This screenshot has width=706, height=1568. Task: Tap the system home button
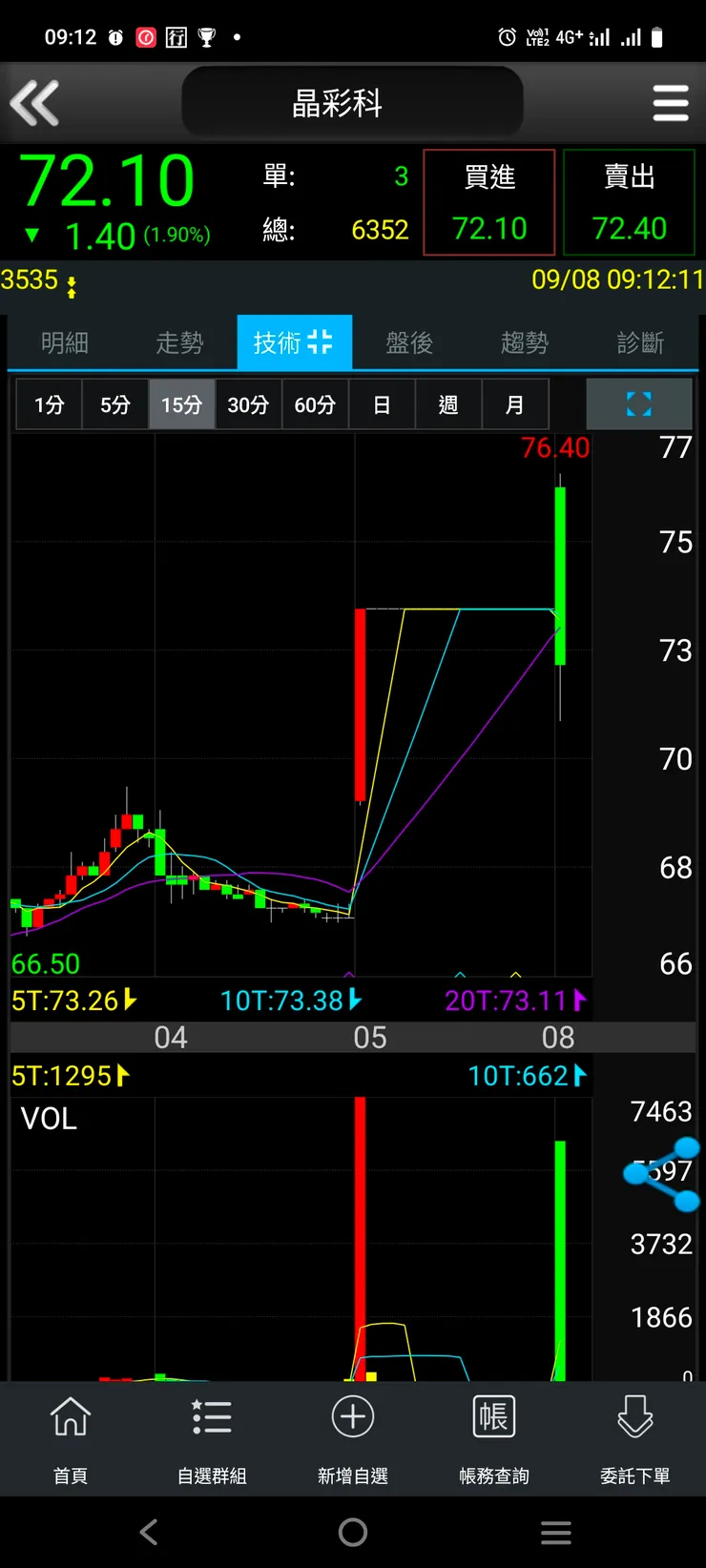pyautogui.click(x=353, y=1533)
